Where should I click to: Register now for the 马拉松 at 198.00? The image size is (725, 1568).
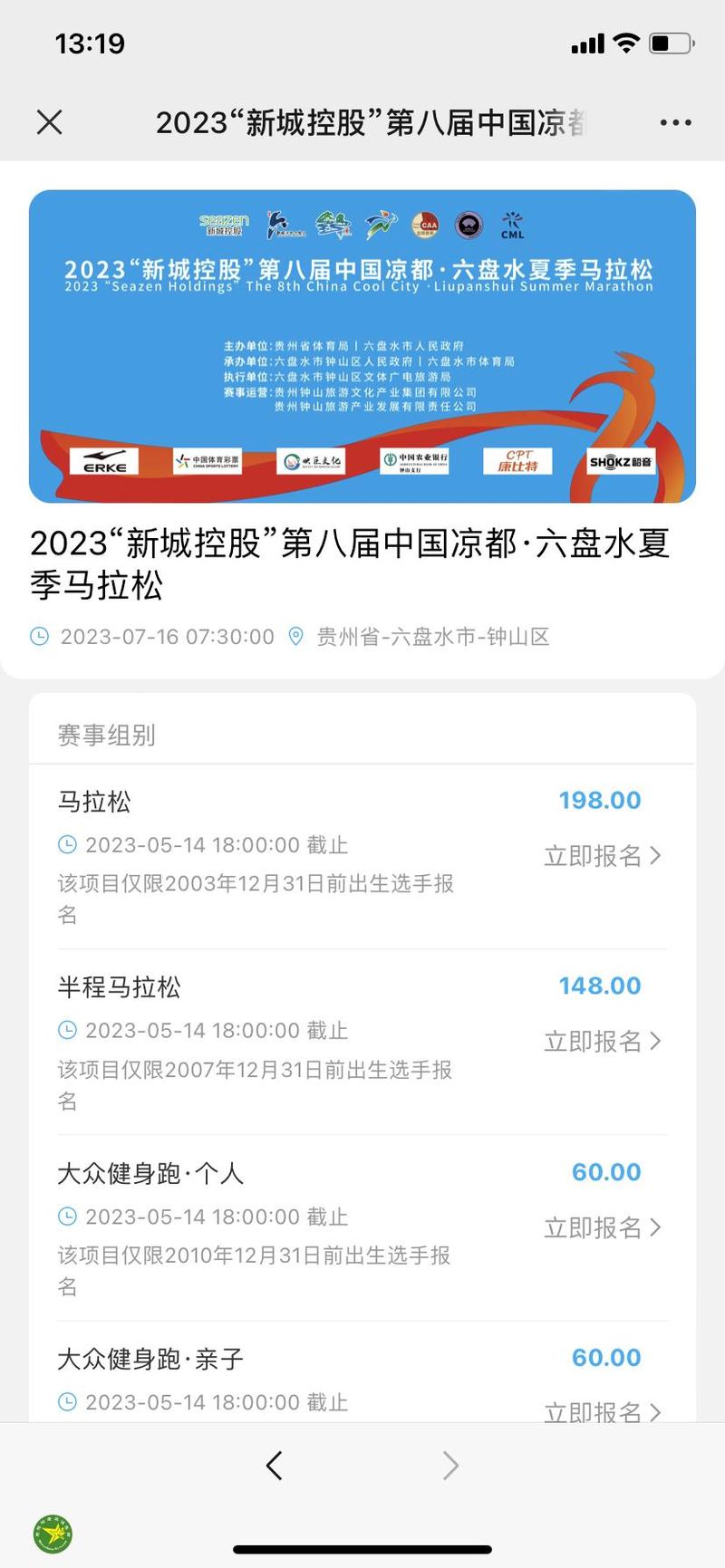click(x=602, y=856)
